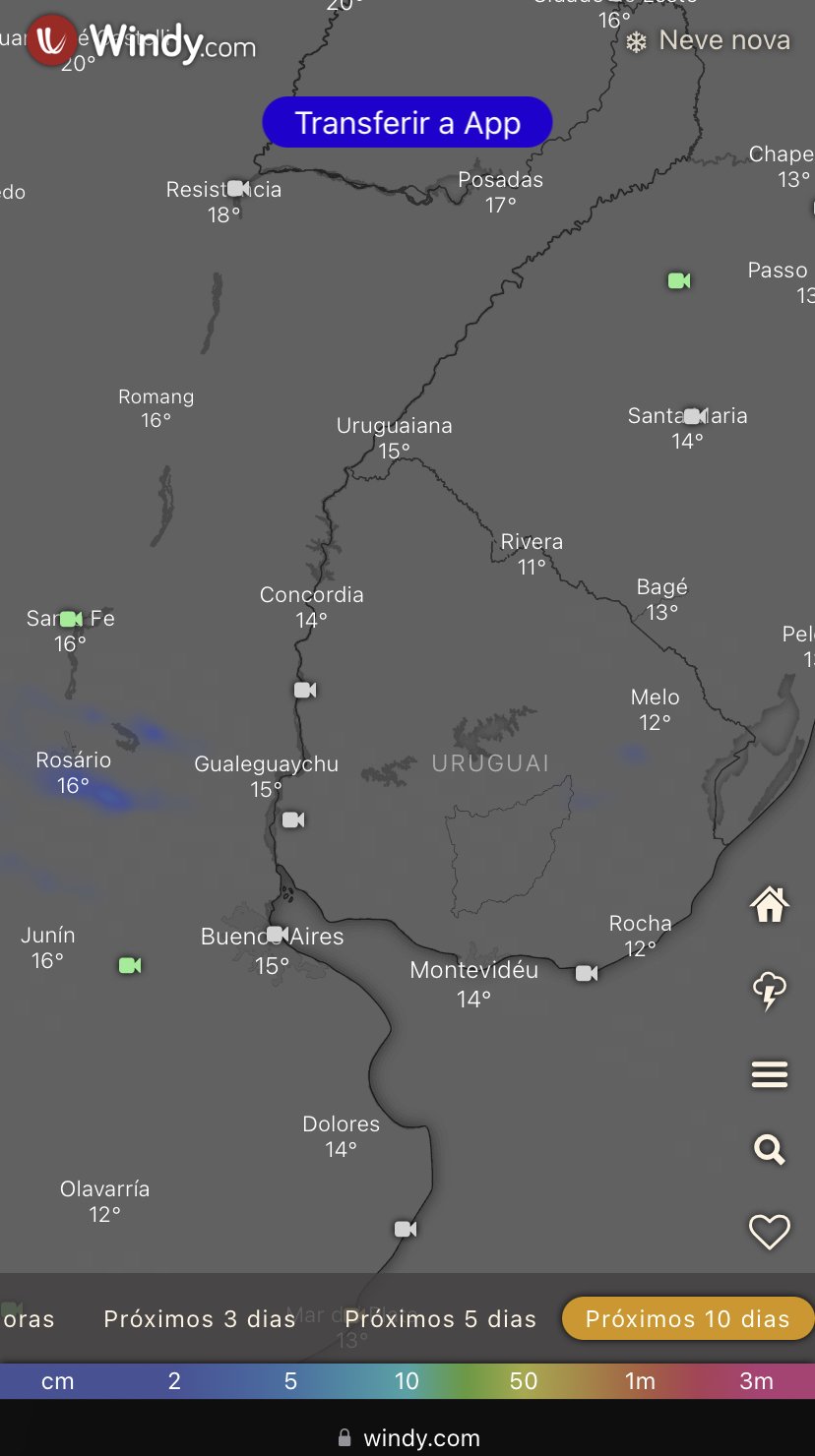Open the hamburger menu

pos(770,1075)
